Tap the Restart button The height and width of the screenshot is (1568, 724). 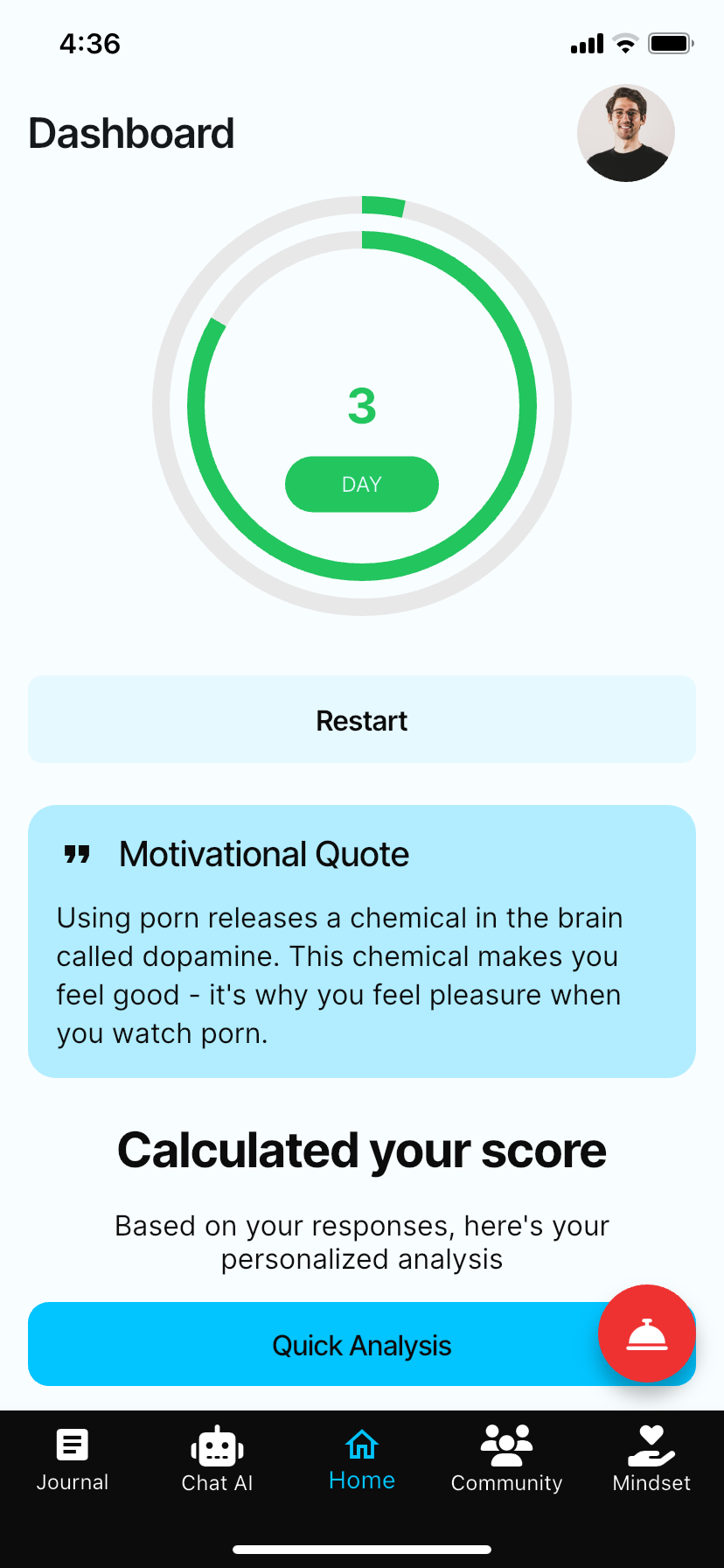pos(362,719)
